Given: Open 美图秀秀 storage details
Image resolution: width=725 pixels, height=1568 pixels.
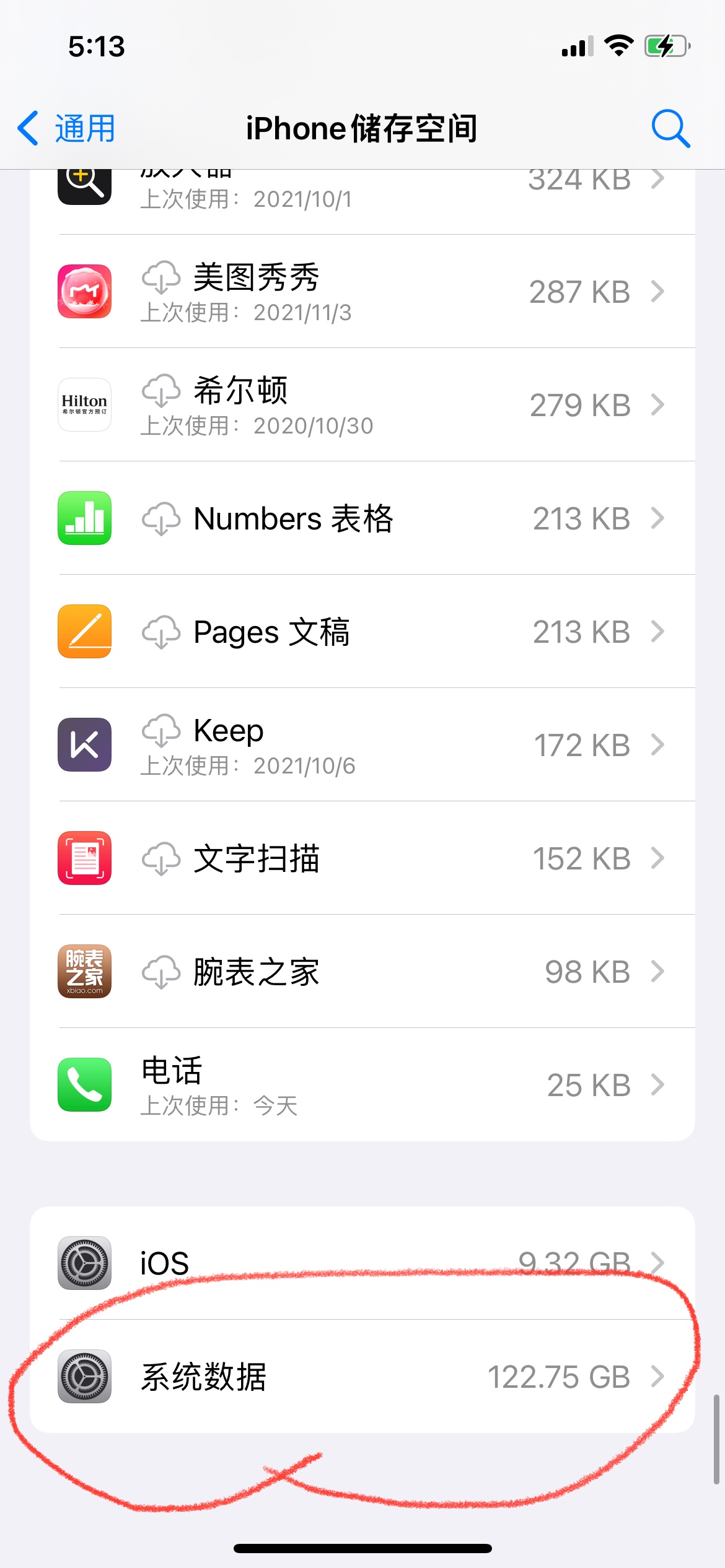Looking at the screenshot, I should (362, 291).
